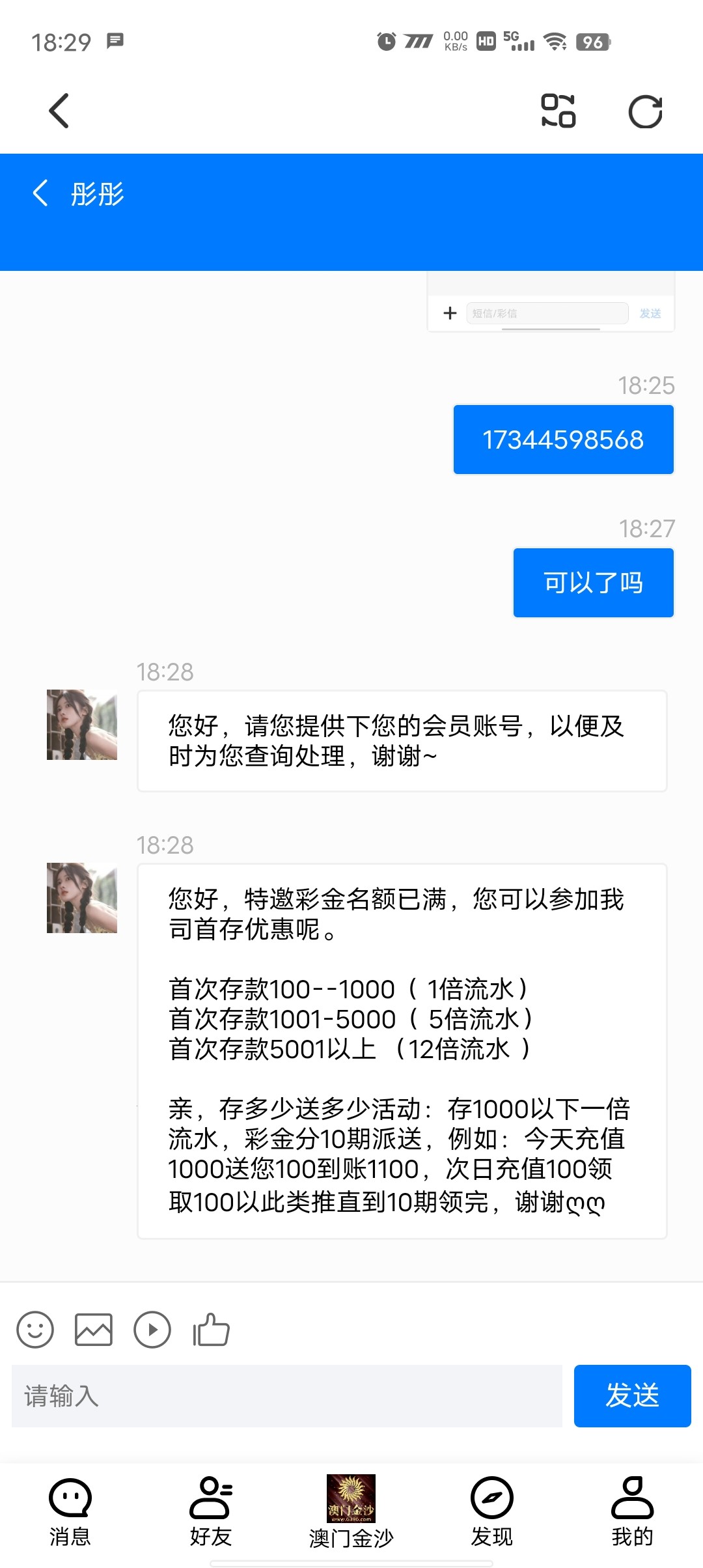Viewport: 703px width, 1568px height.
Task: Open the video message icon
Action: tap(152, 1329)
